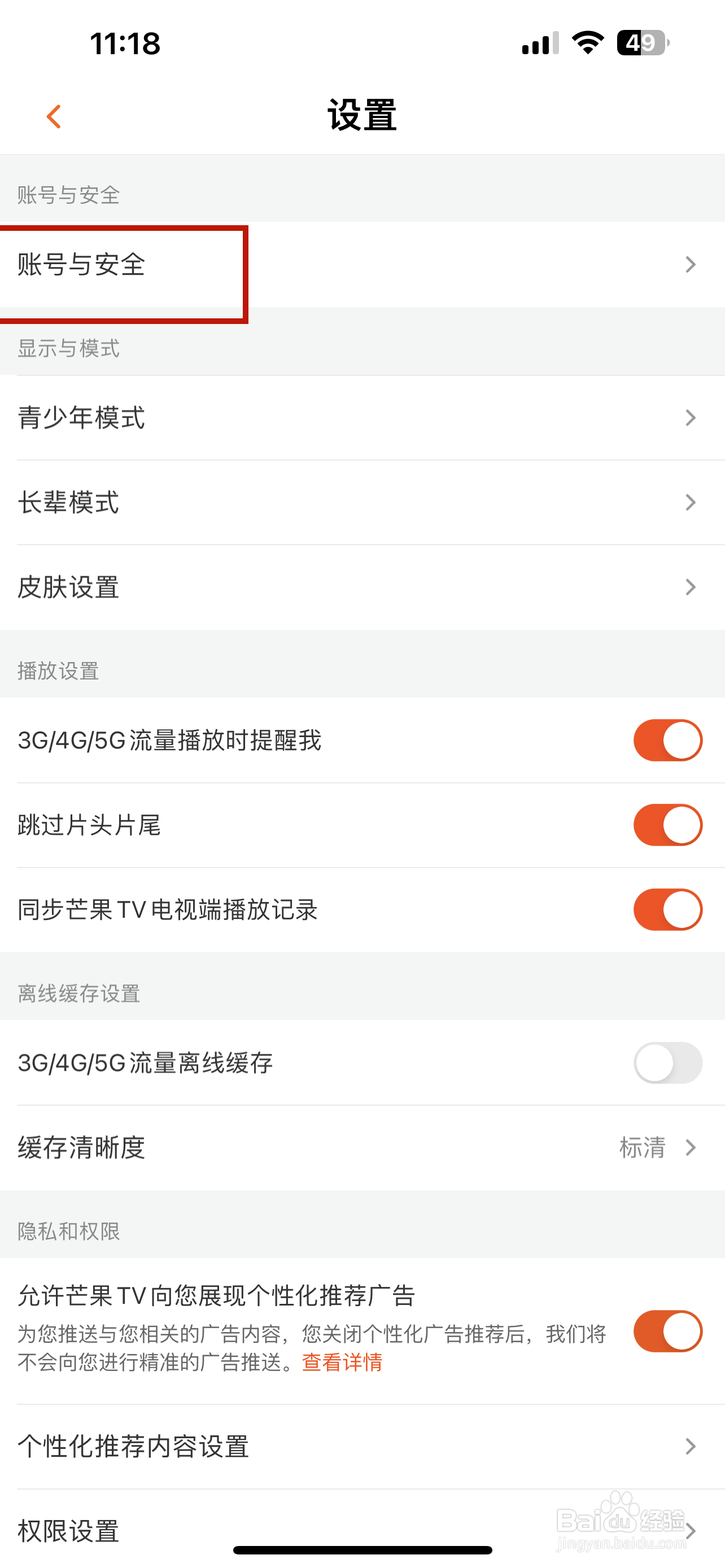Screen dimensions: 725x1568
Task: Go back using the orange arrow
Action: [54, 116]
